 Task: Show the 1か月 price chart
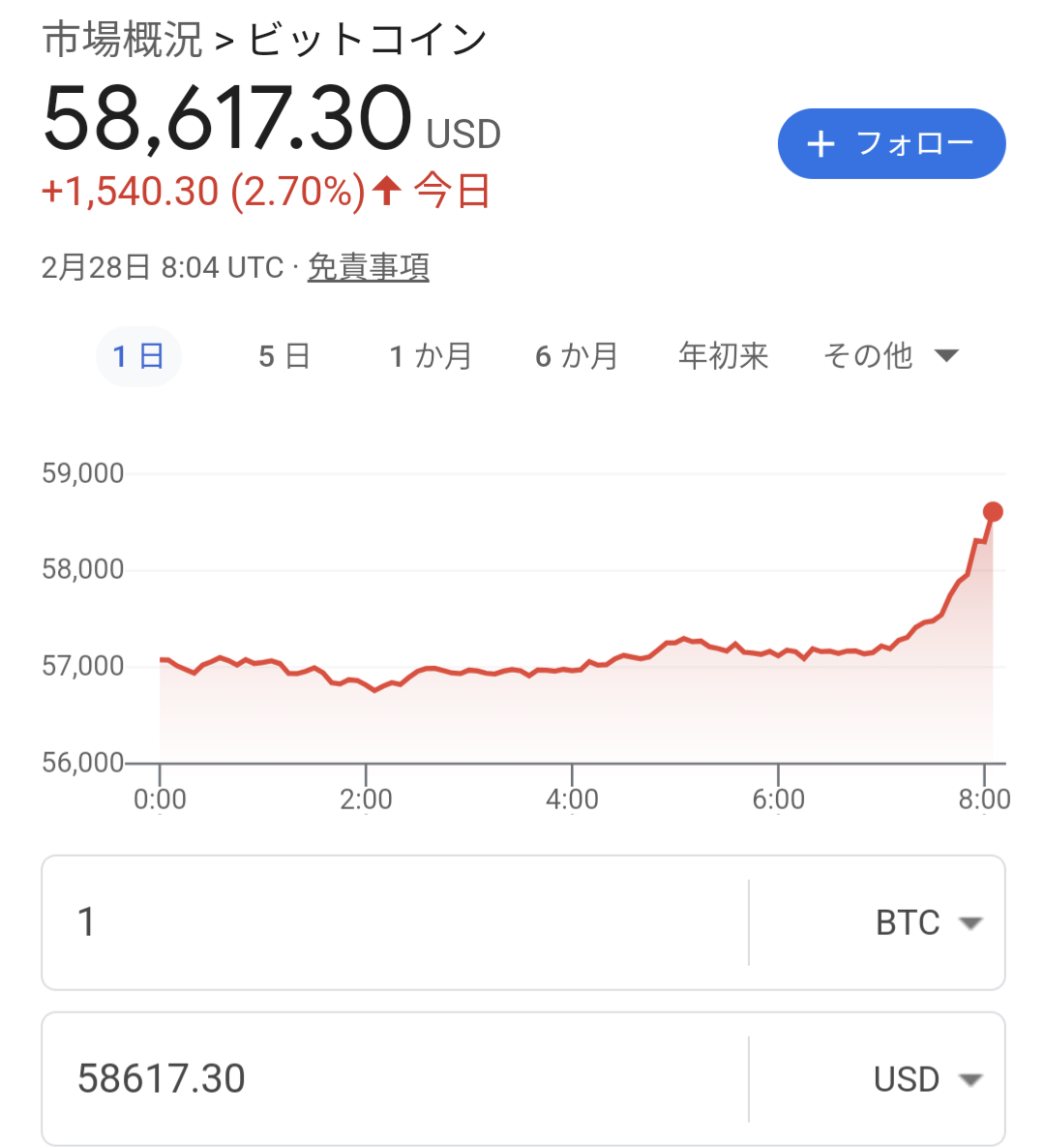tap(430, 356)
